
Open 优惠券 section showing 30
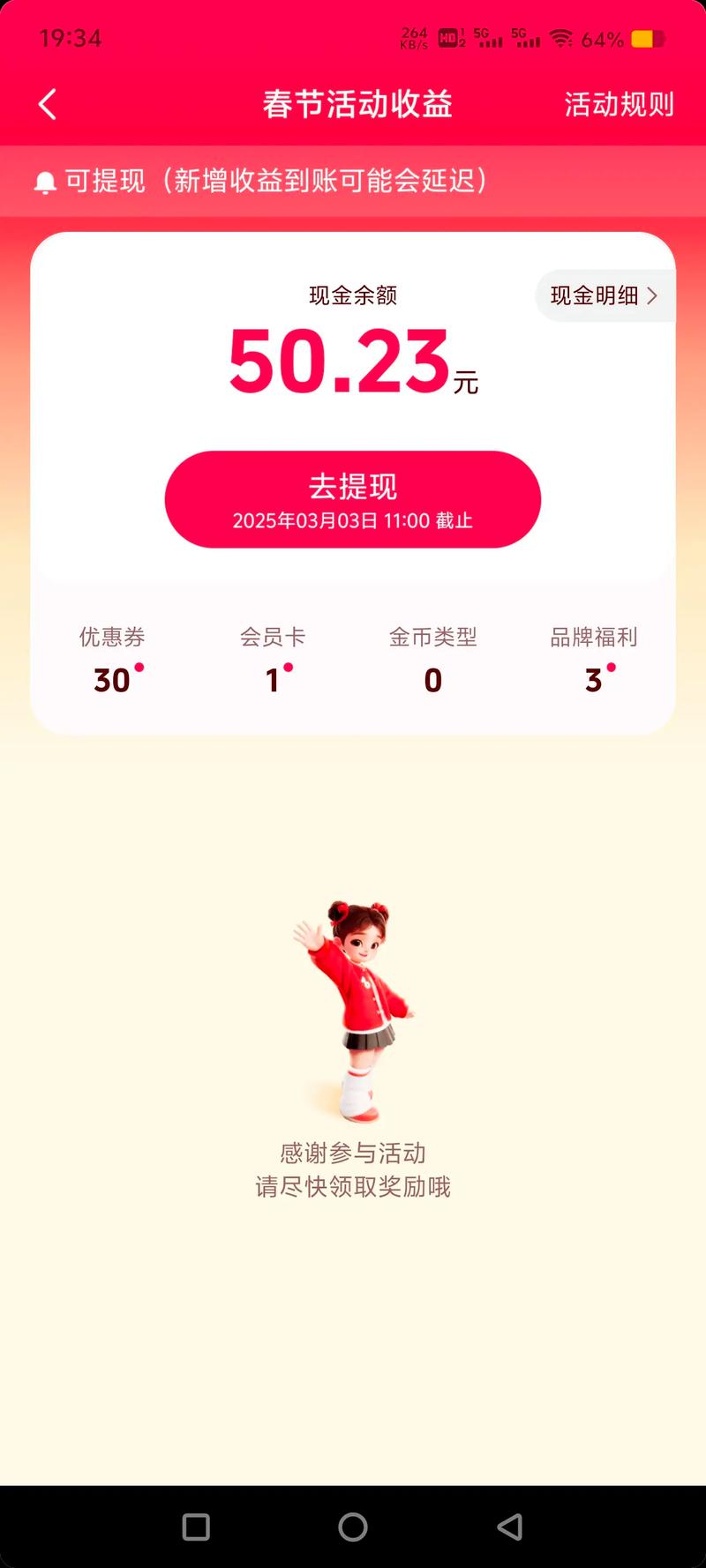(112, 660)
